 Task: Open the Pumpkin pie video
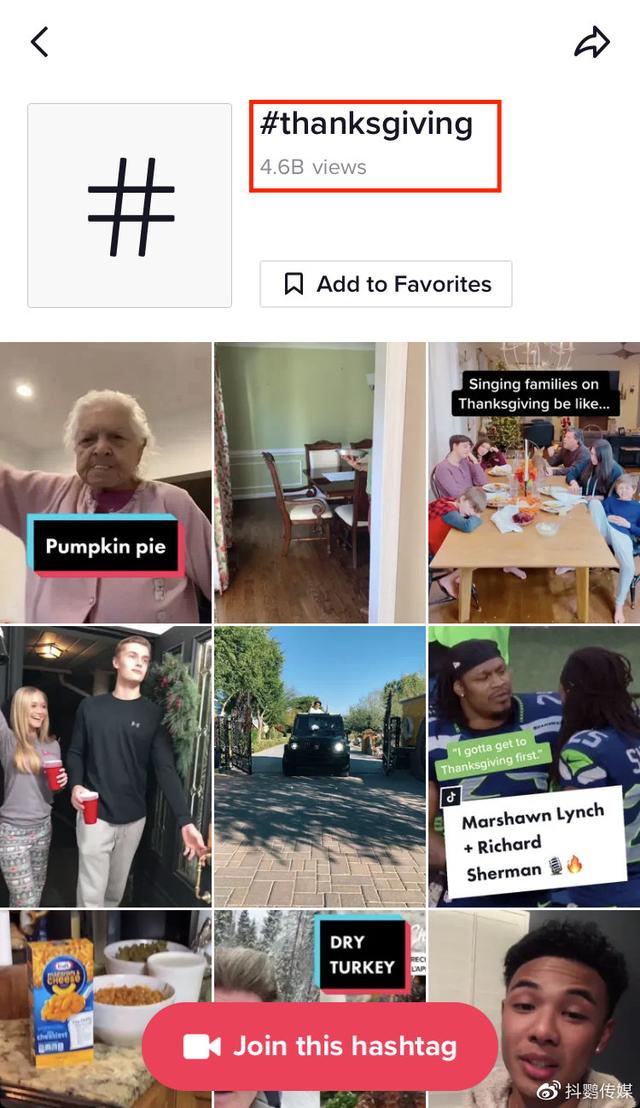105,482
